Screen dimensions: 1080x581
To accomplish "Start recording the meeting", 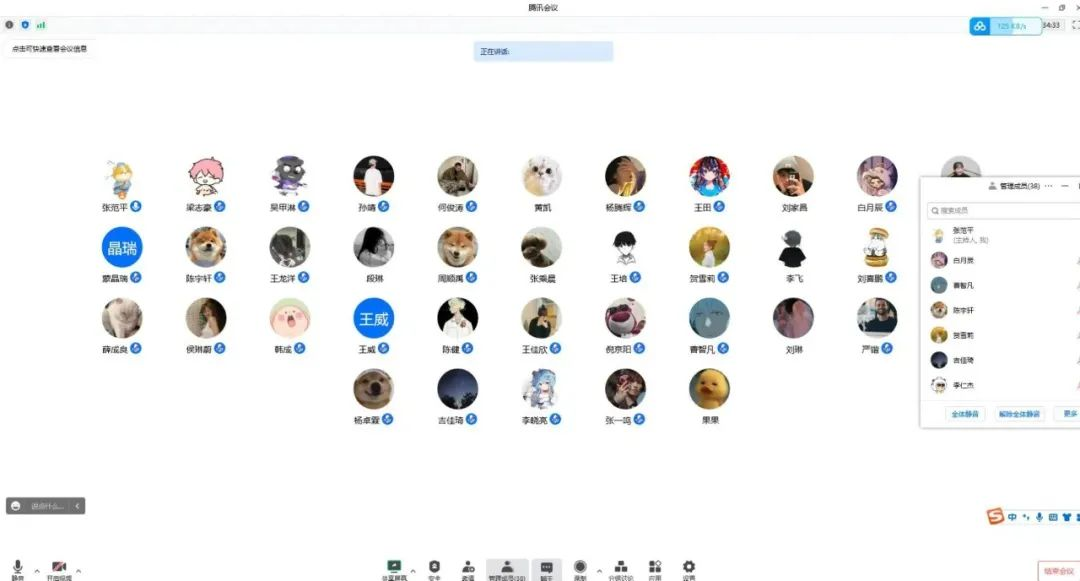I will (580, 568).
